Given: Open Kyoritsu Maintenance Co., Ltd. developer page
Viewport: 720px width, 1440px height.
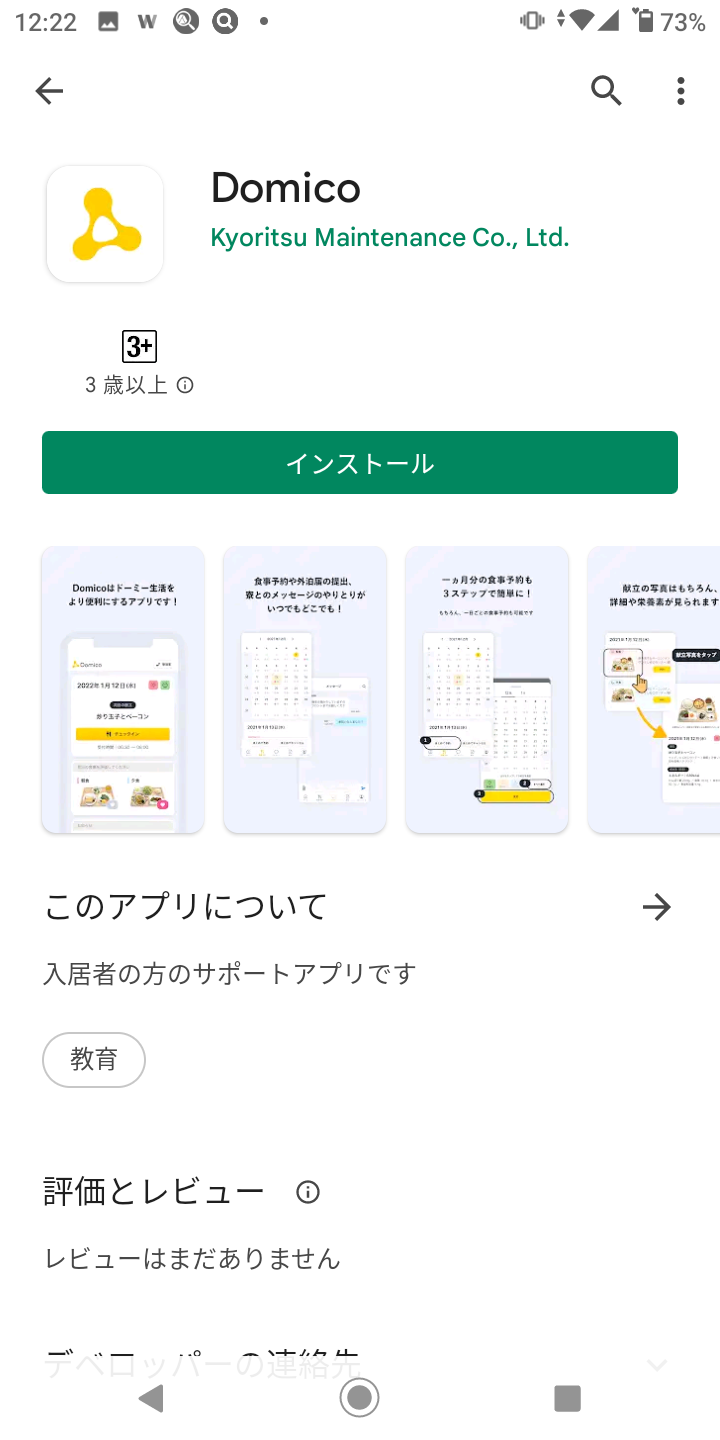Looking at the screenshot, I should click(x=389, y=238).
